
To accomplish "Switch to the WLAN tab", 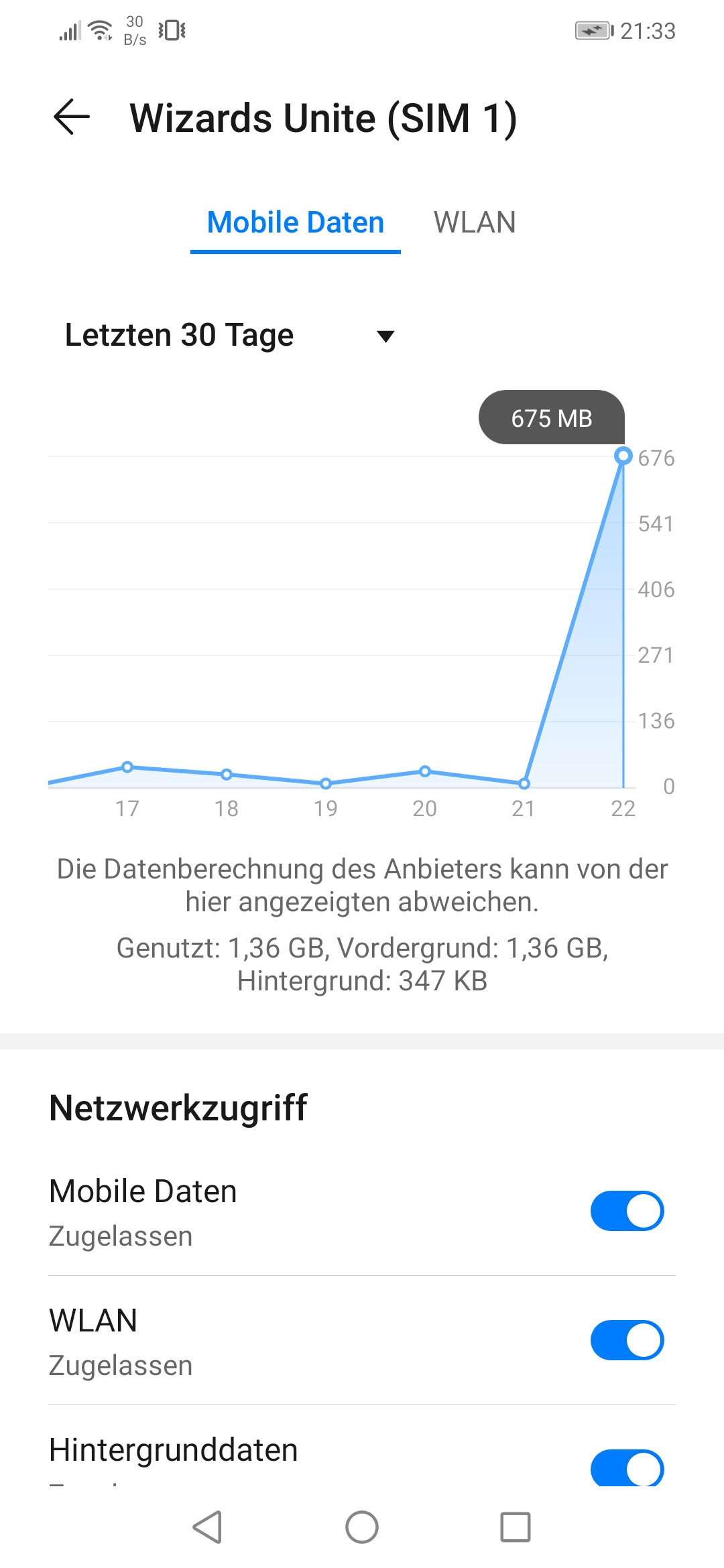I will [x=475, y=222].
